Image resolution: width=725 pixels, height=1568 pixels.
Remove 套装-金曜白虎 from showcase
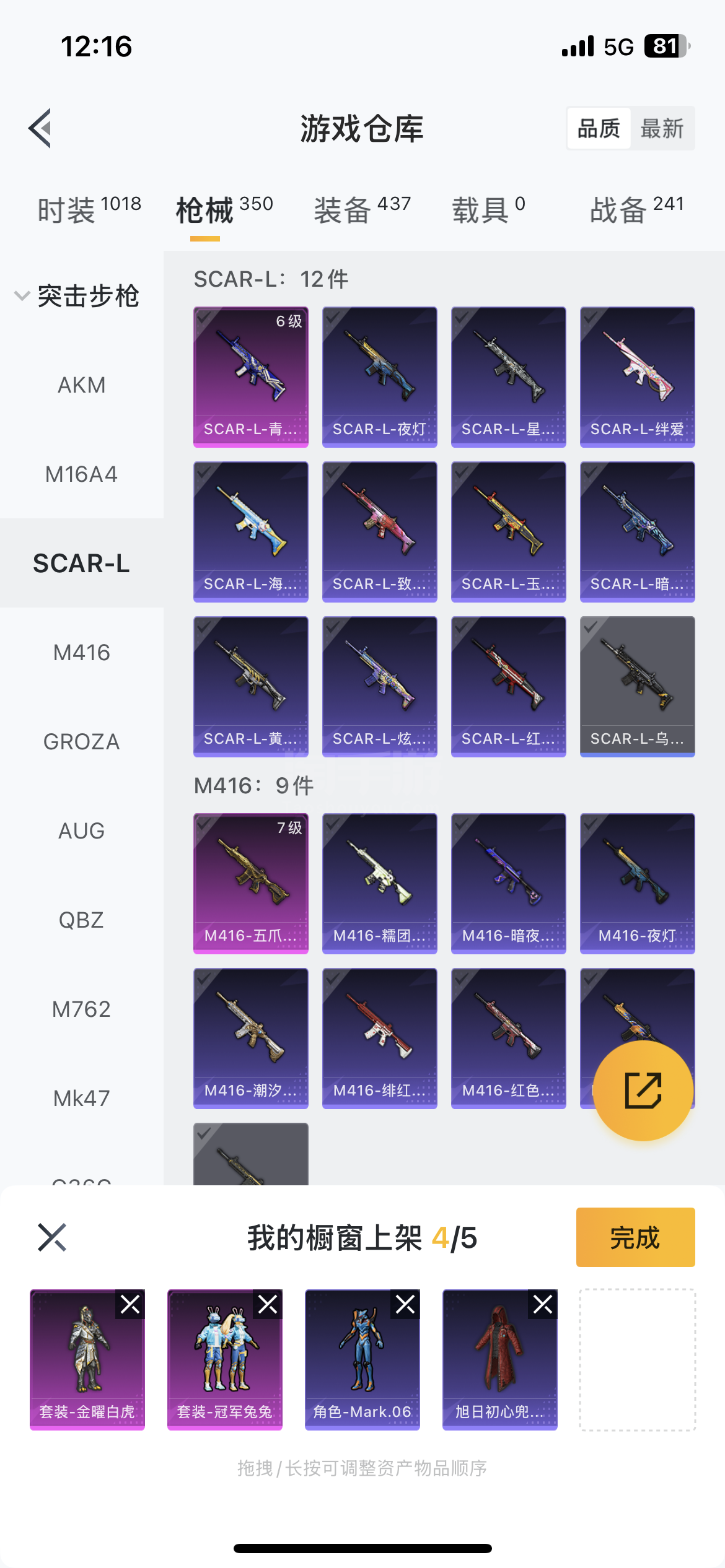(130, 1305)
